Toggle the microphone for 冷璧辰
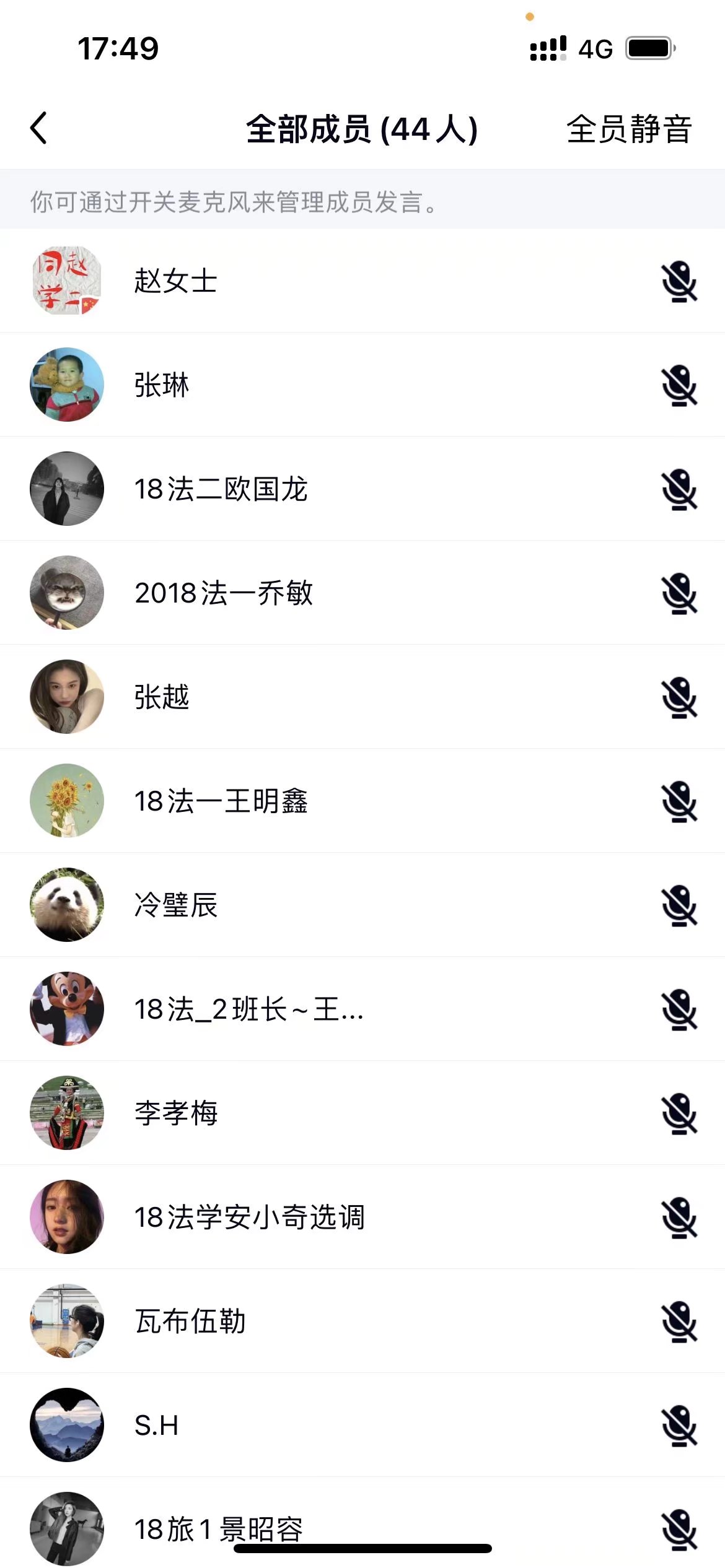725x1568 pixels. pyautogui.click(x=679, y=905)
